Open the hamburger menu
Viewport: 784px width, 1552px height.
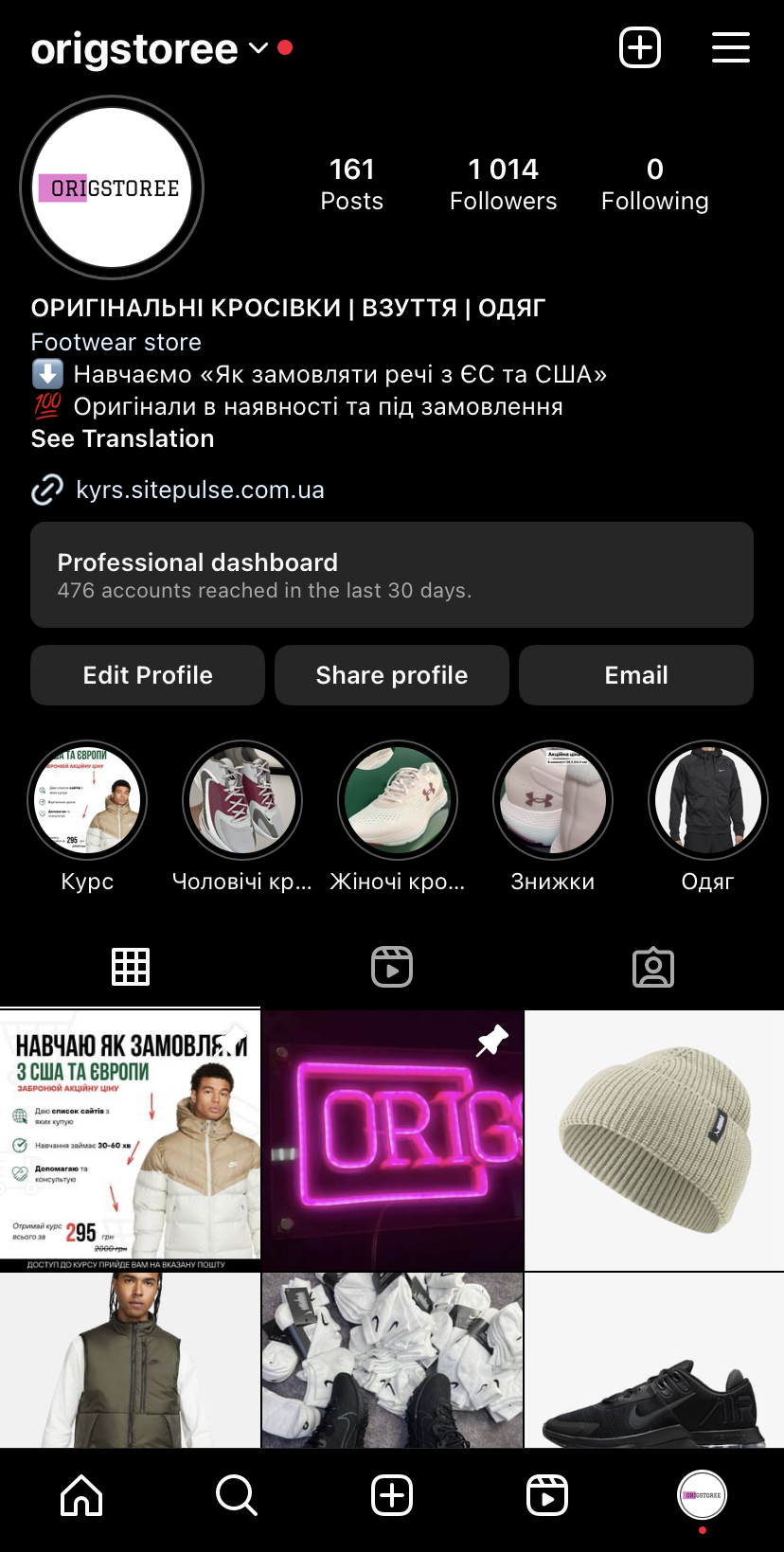click(731, 47)
